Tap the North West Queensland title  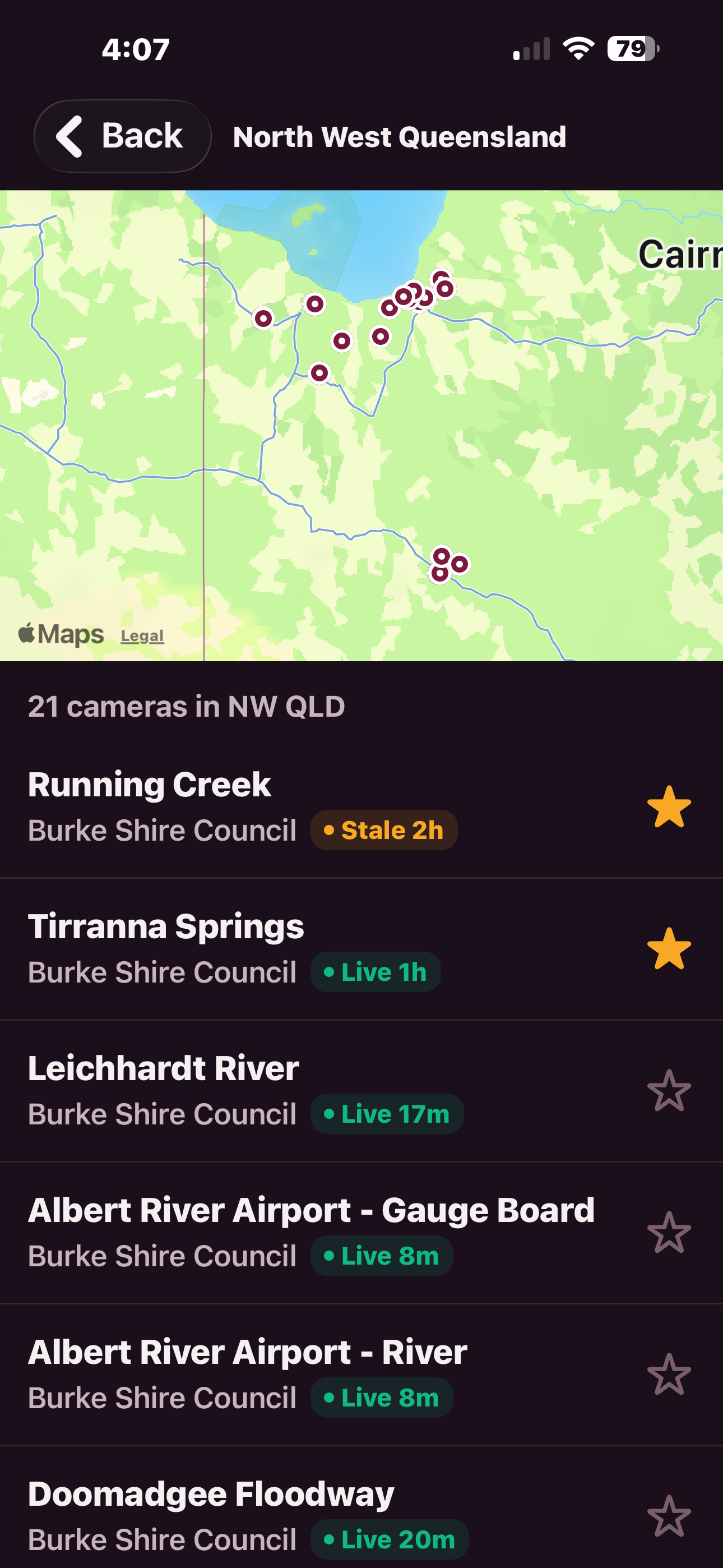(x=400, y=136)
